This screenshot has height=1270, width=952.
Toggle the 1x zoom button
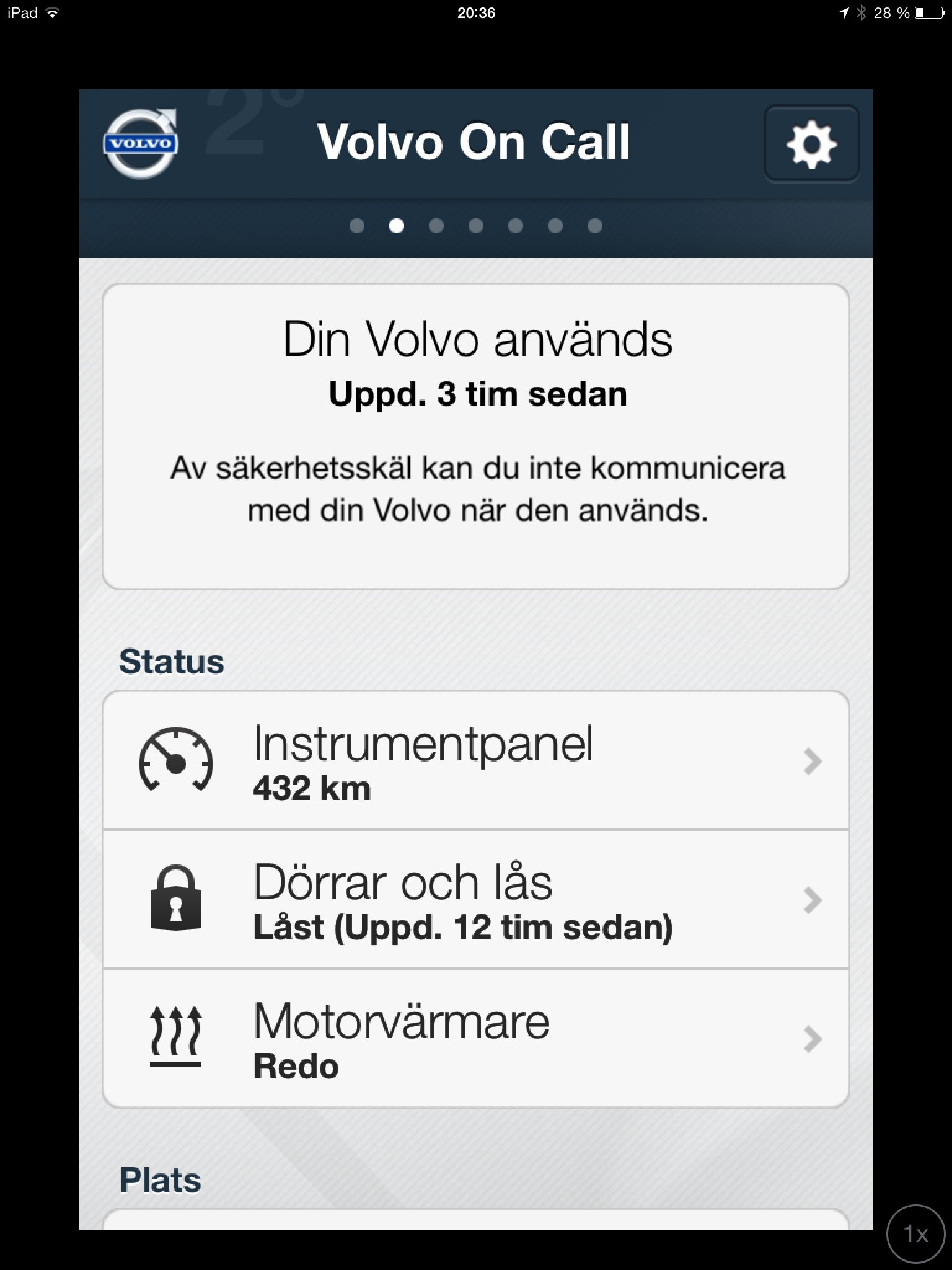(916, 1234)
